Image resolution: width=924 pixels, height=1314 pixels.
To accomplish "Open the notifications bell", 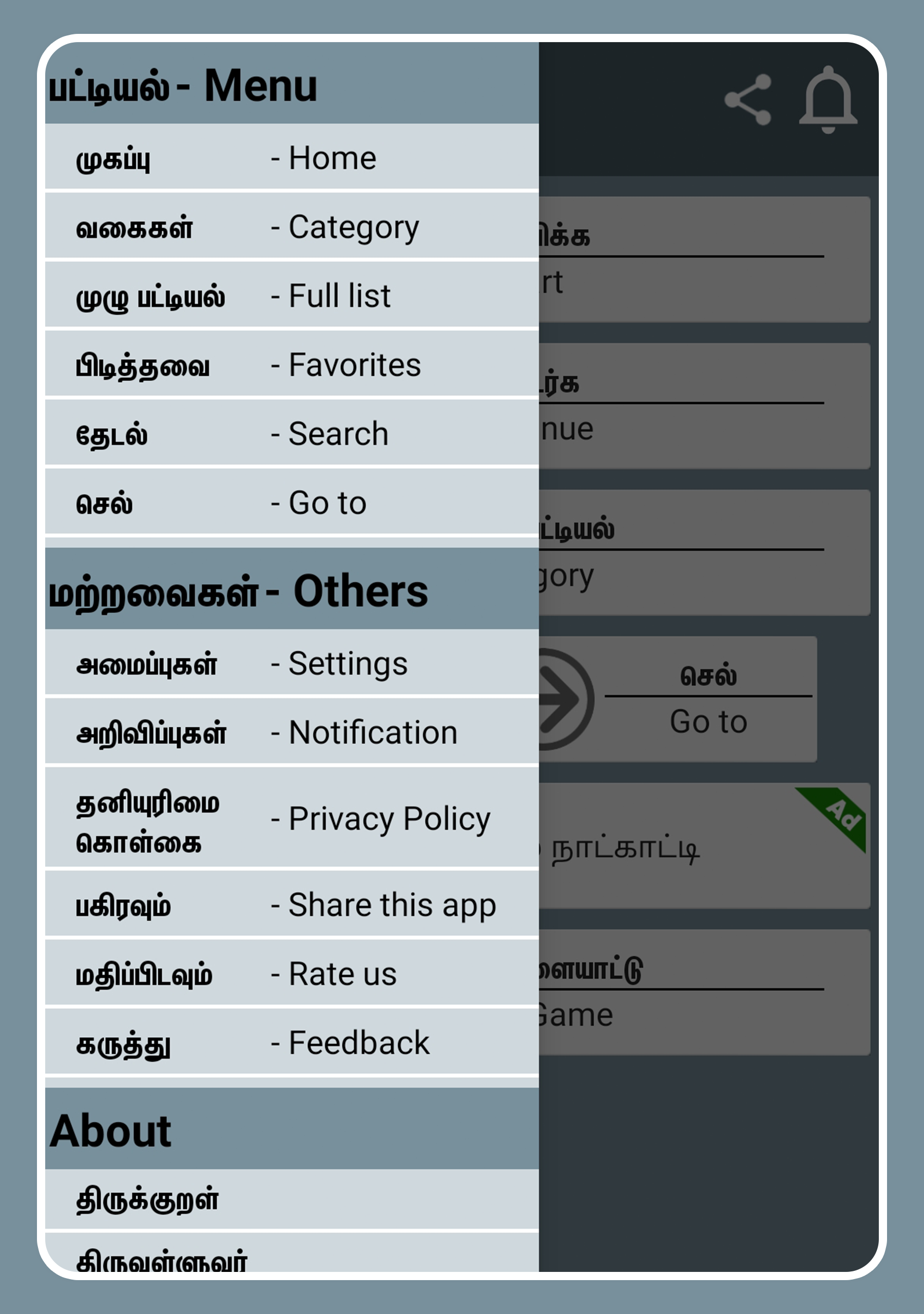I will (x=828, y=100).
